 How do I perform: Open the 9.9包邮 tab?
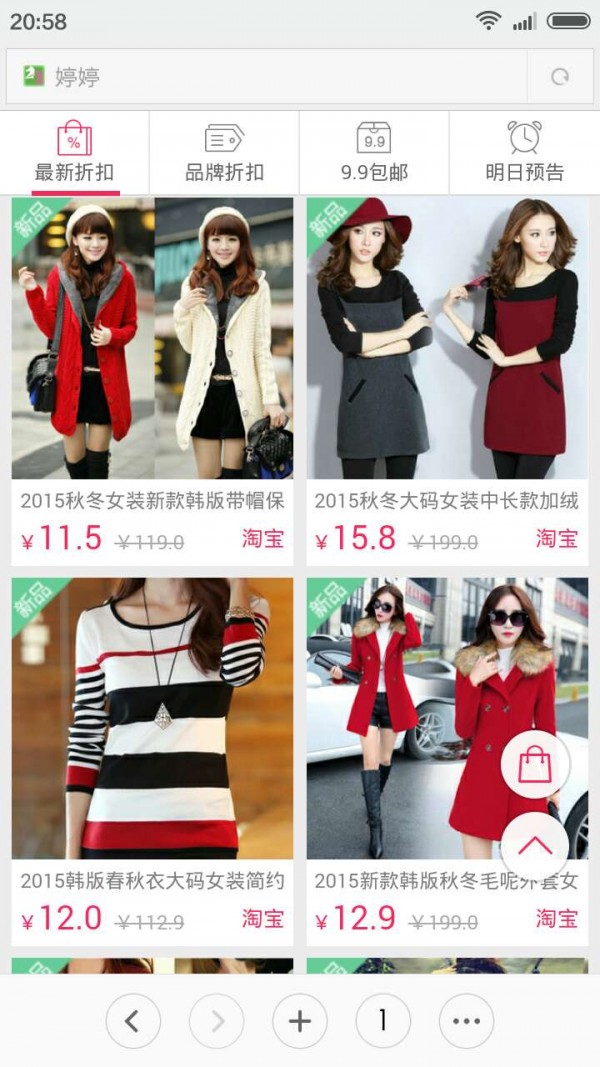tap(374, 153)
